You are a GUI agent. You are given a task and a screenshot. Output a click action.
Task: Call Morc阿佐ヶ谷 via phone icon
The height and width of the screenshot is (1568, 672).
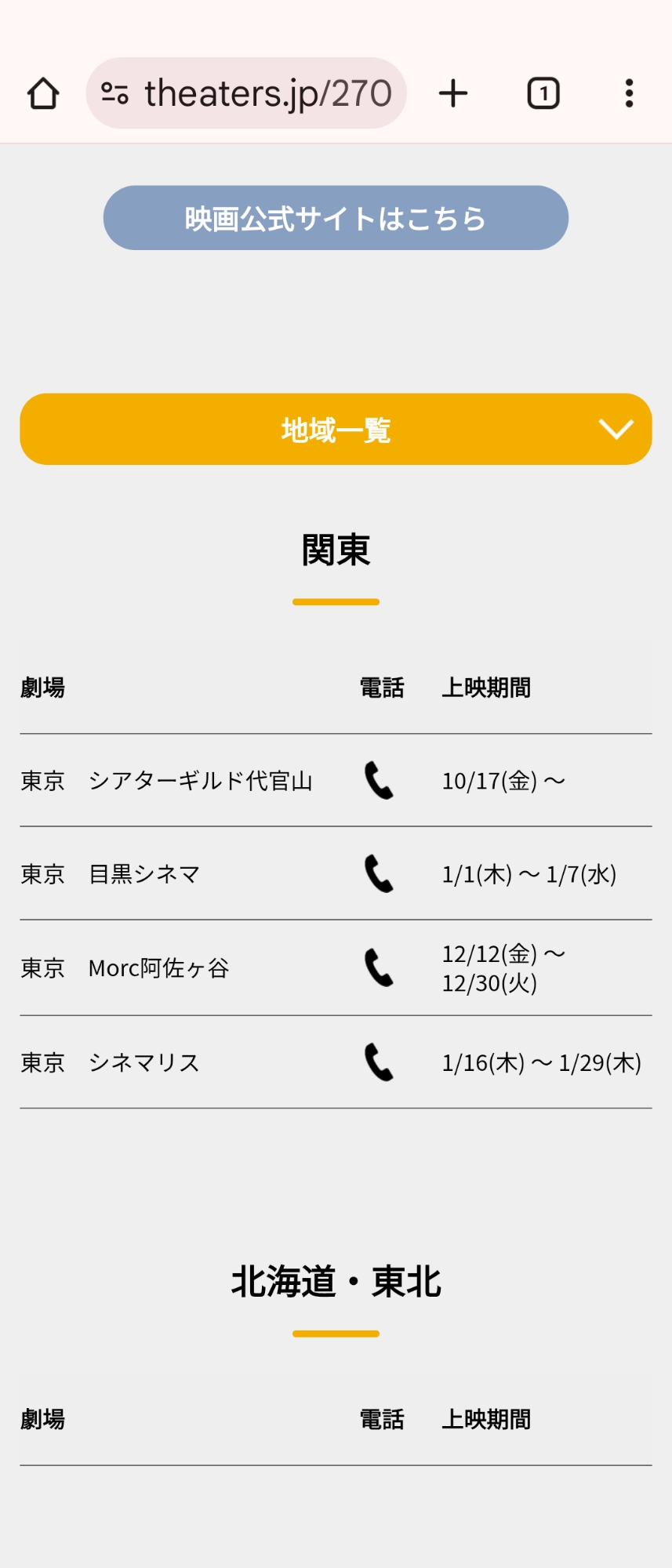click(380, 967)
